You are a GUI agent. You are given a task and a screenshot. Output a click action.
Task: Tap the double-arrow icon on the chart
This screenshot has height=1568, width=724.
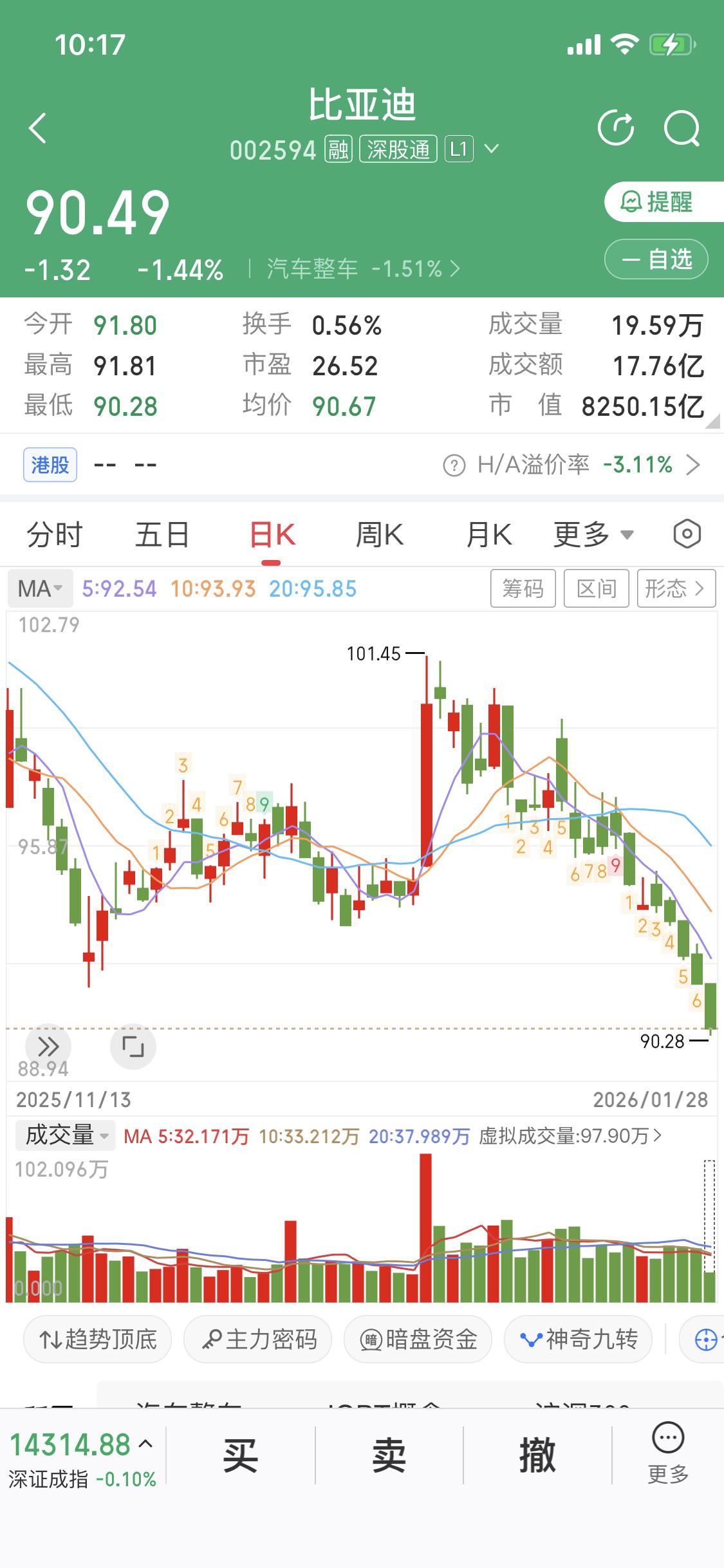(x=49, y=1047)
